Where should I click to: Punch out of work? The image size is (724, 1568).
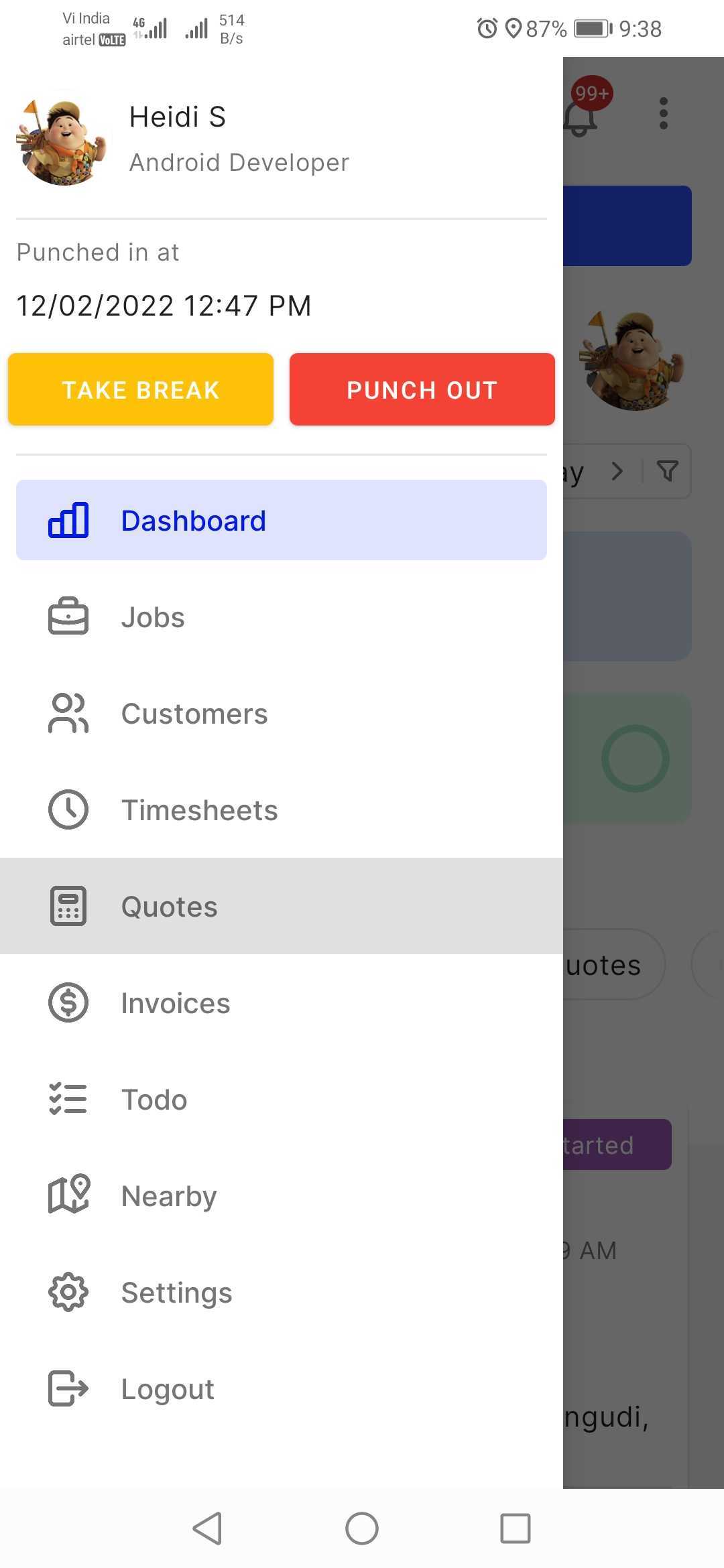tap(422, 389)
